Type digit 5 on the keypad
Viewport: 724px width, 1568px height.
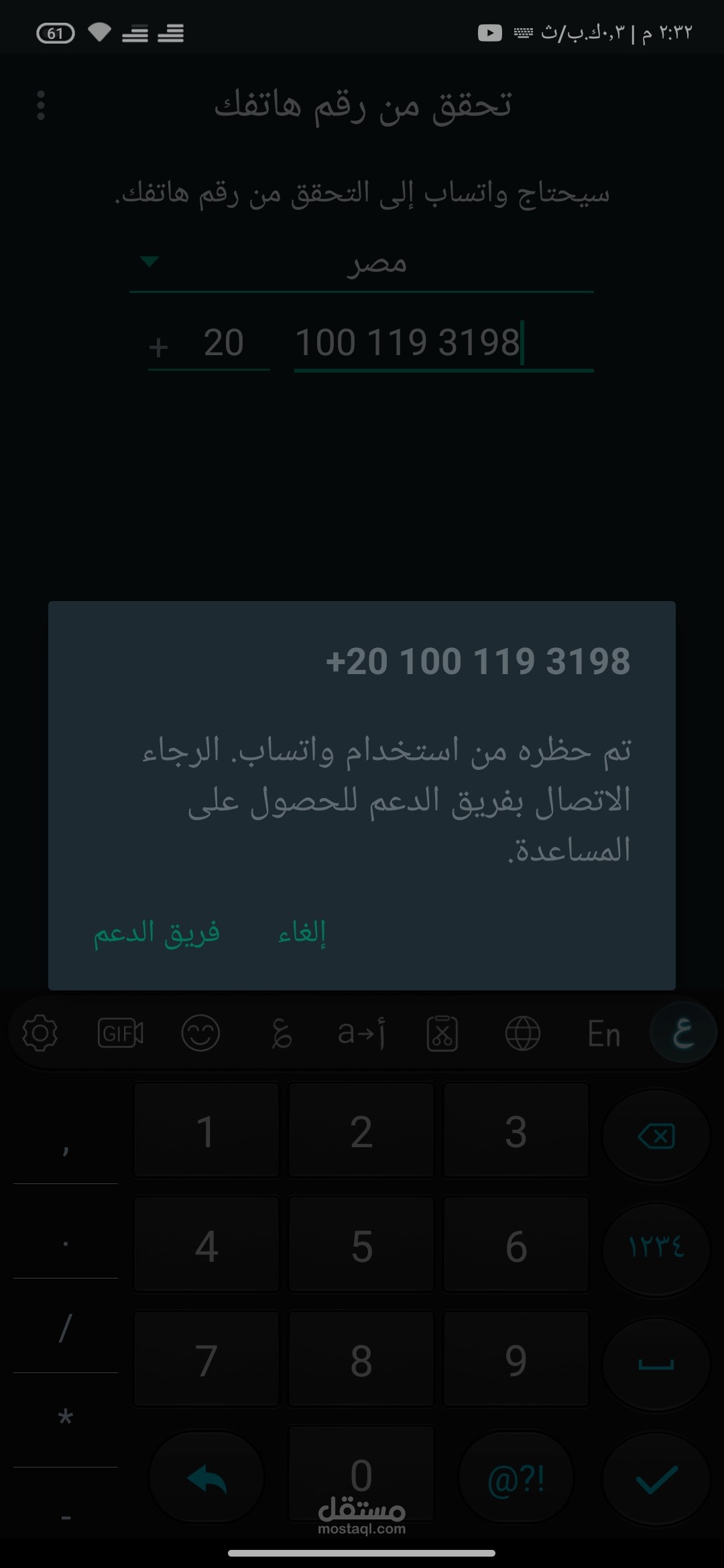pyautogui.click(x=361, y=1245)
